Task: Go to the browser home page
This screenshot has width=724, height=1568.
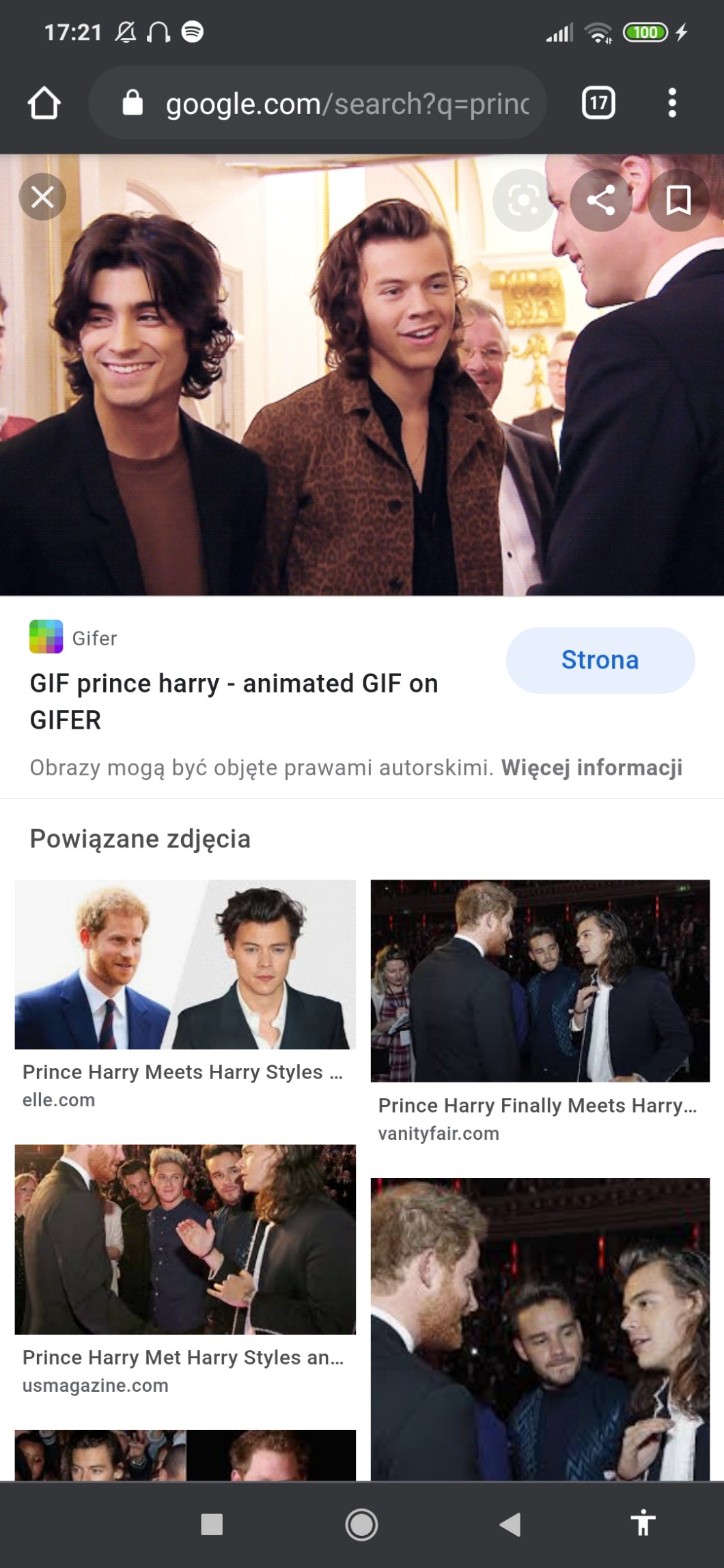Action: pyautogui.click(x=44, y=104)
